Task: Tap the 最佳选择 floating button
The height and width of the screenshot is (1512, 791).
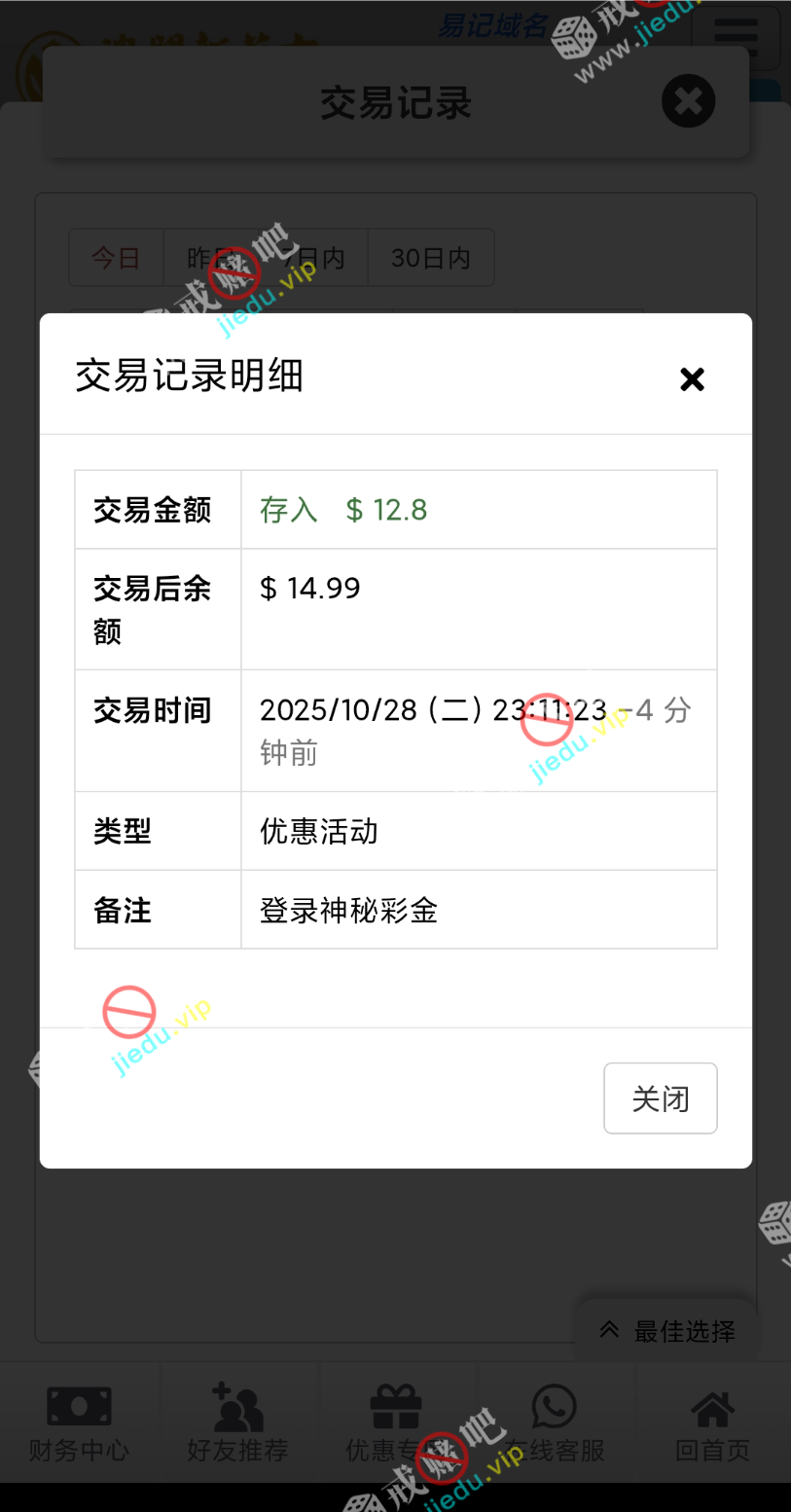Action: 667,1331
